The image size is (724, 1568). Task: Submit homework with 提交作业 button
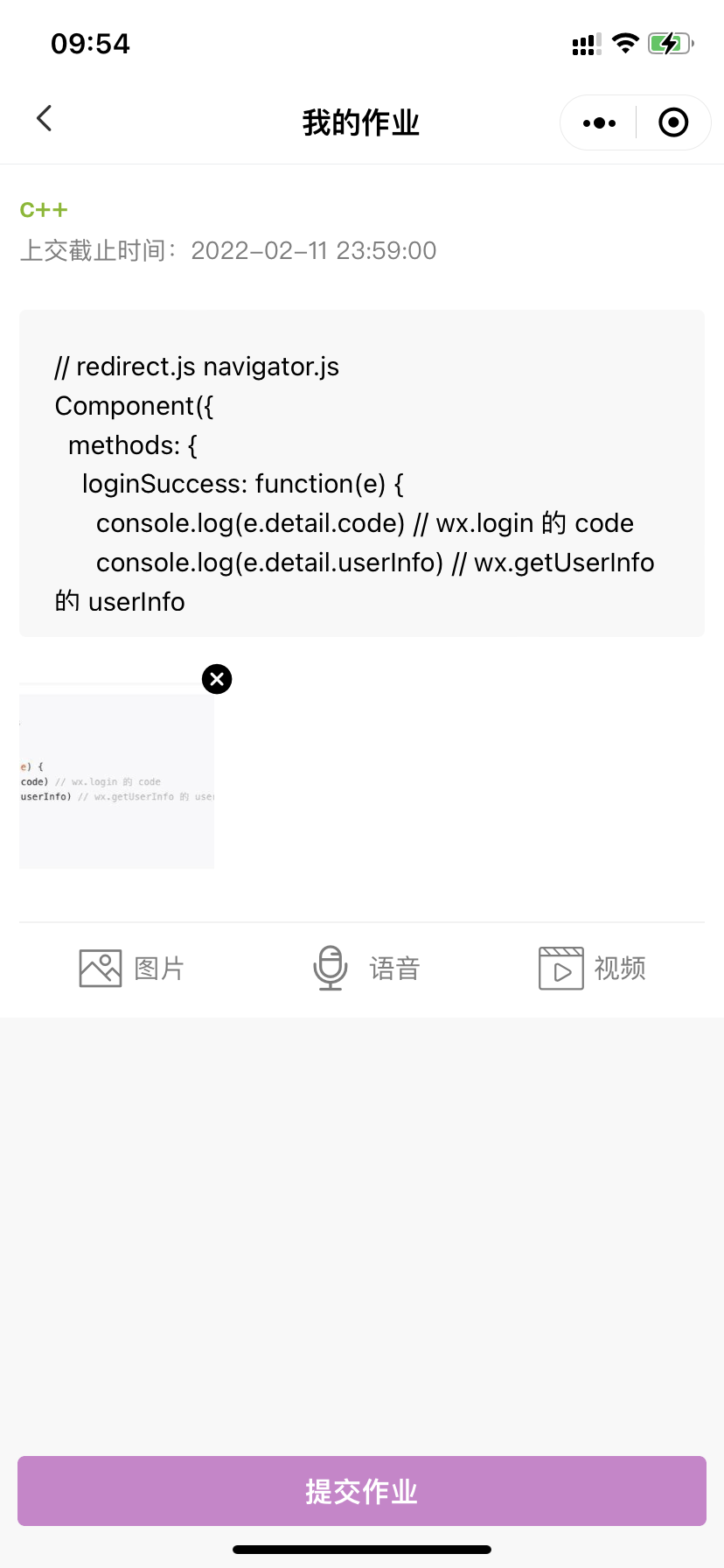[361, 1491]
